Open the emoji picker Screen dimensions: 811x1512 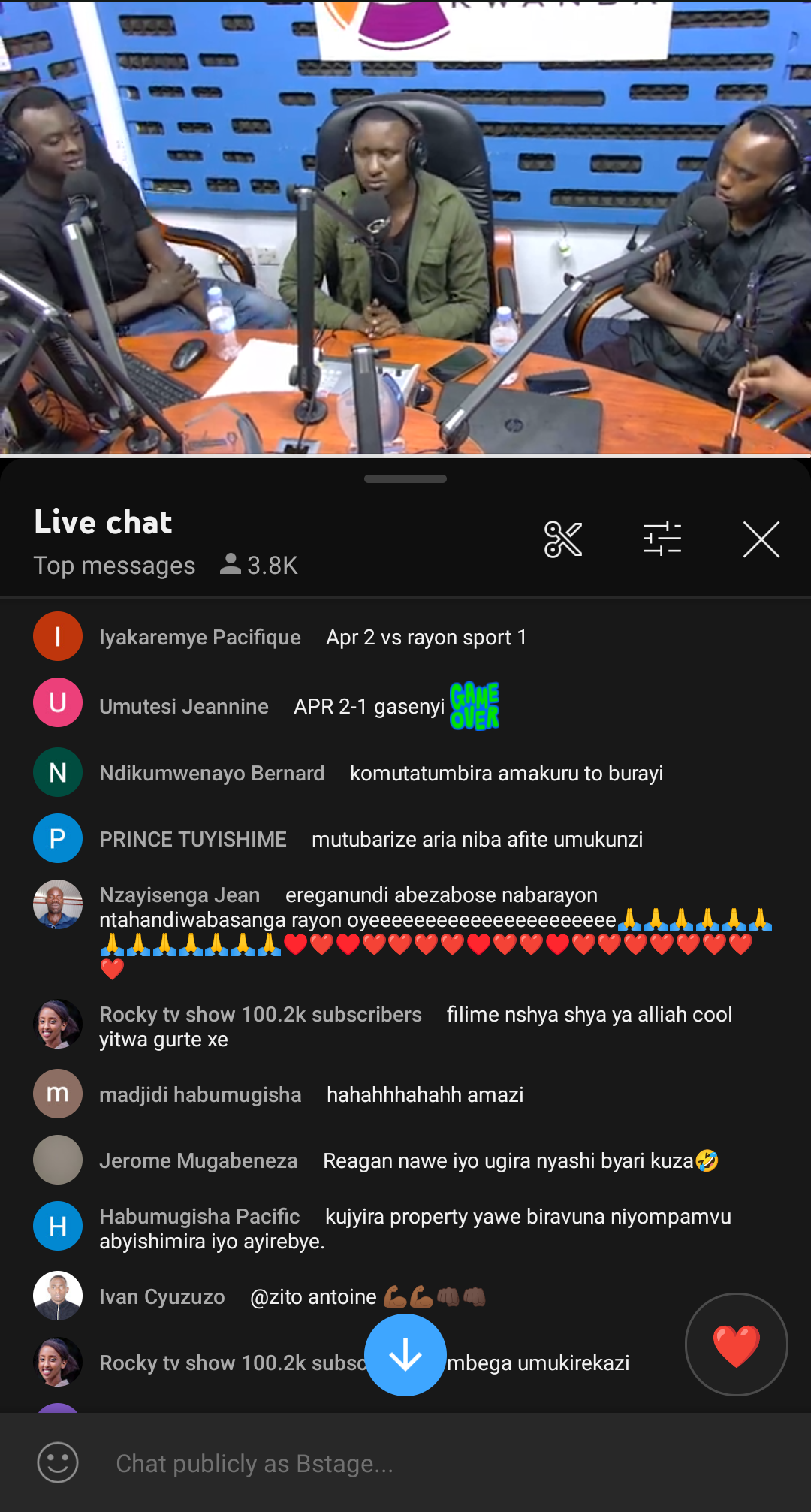point(58,1462)
